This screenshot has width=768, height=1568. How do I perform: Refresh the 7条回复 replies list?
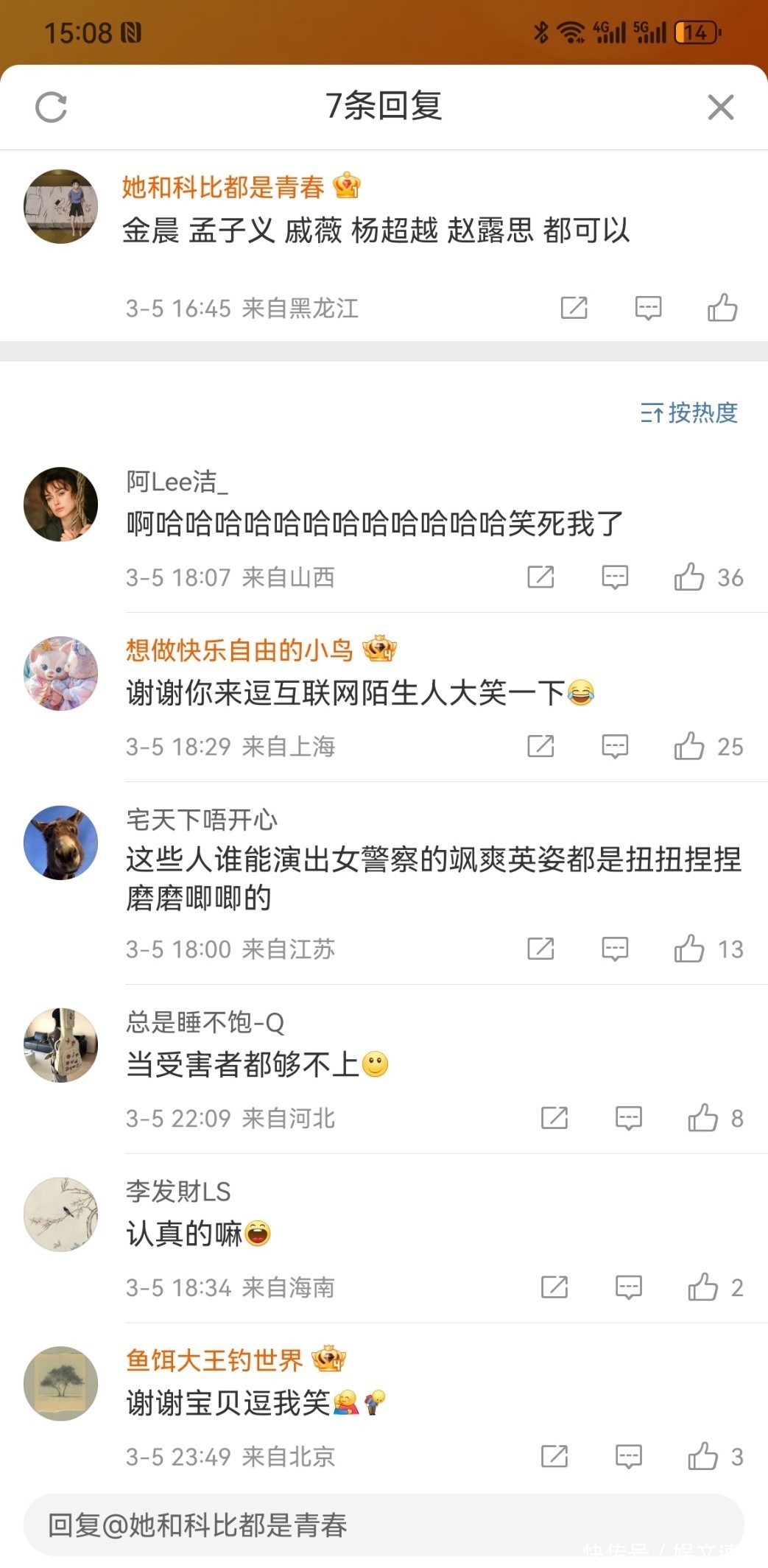[52, 108]
